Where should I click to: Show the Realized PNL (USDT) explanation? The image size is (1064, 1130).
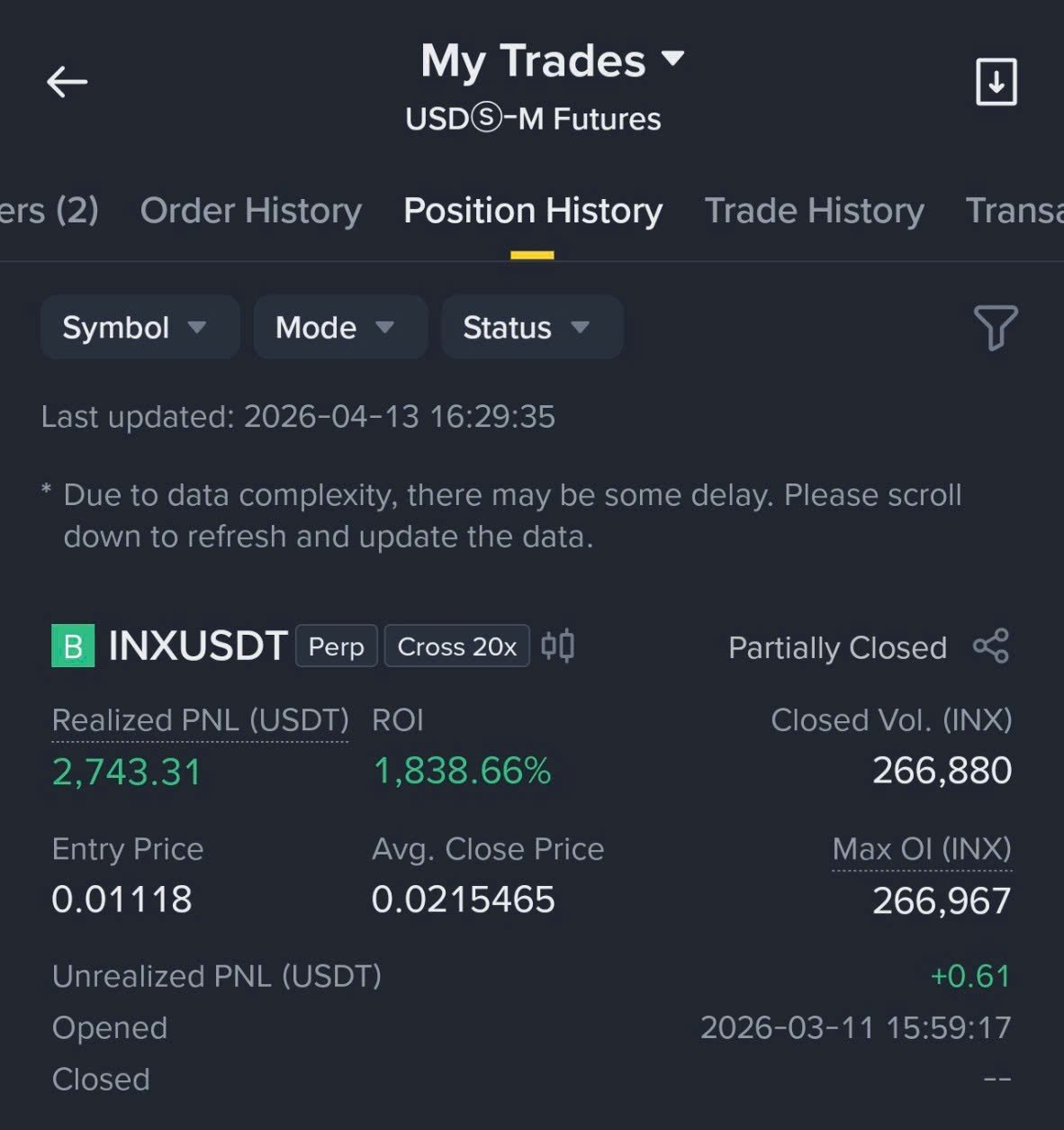pos(200,721)
